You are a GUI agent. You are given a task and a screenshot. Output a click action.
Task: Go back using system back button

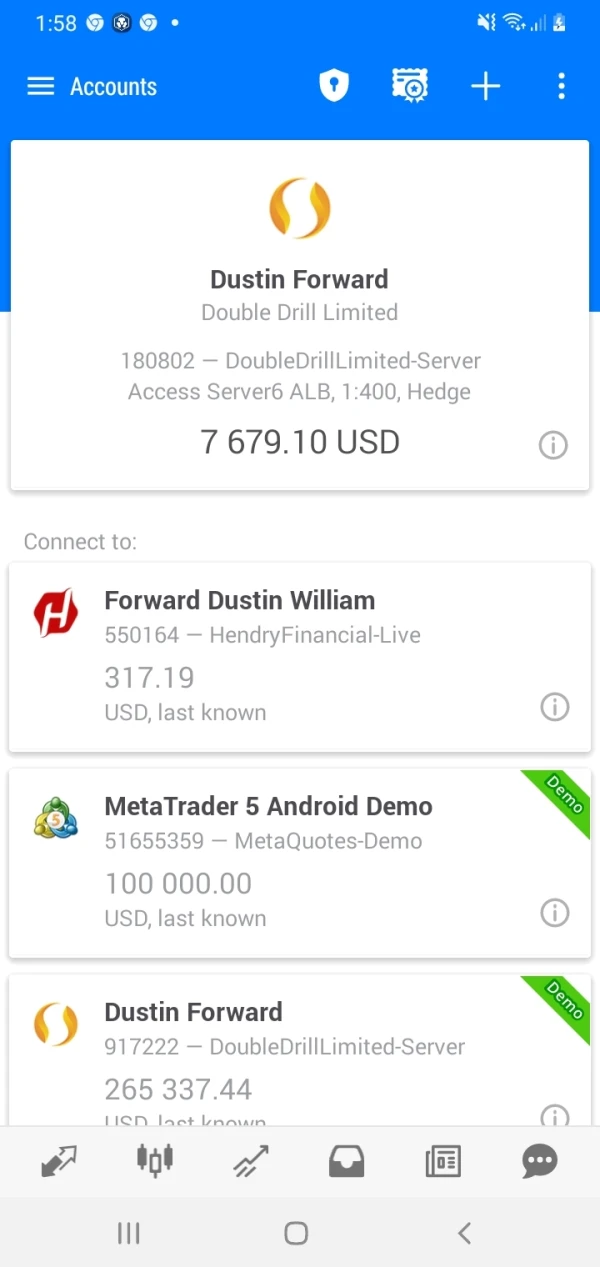(463, 1233)
